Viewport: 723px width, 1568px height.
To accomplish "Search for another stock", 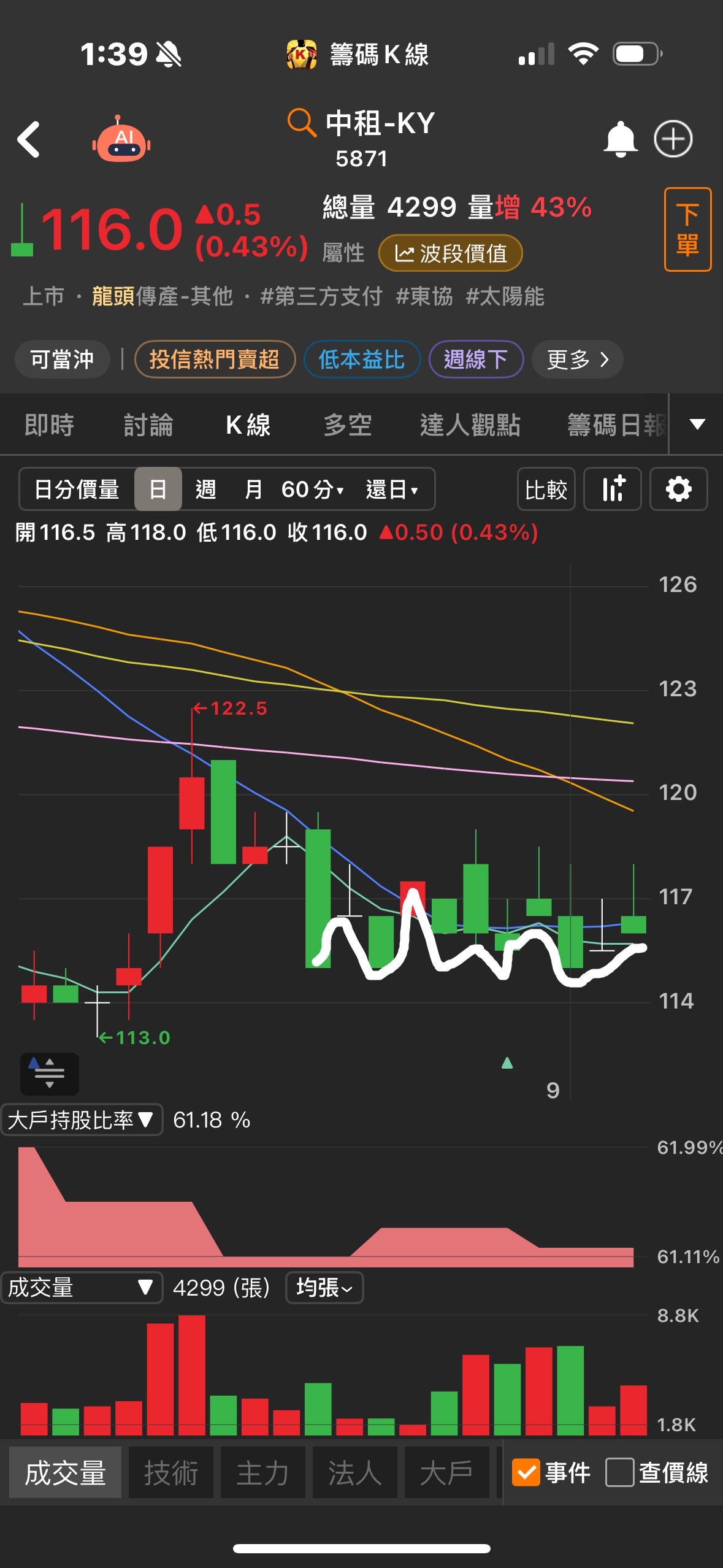I will [x=301, y=122].
